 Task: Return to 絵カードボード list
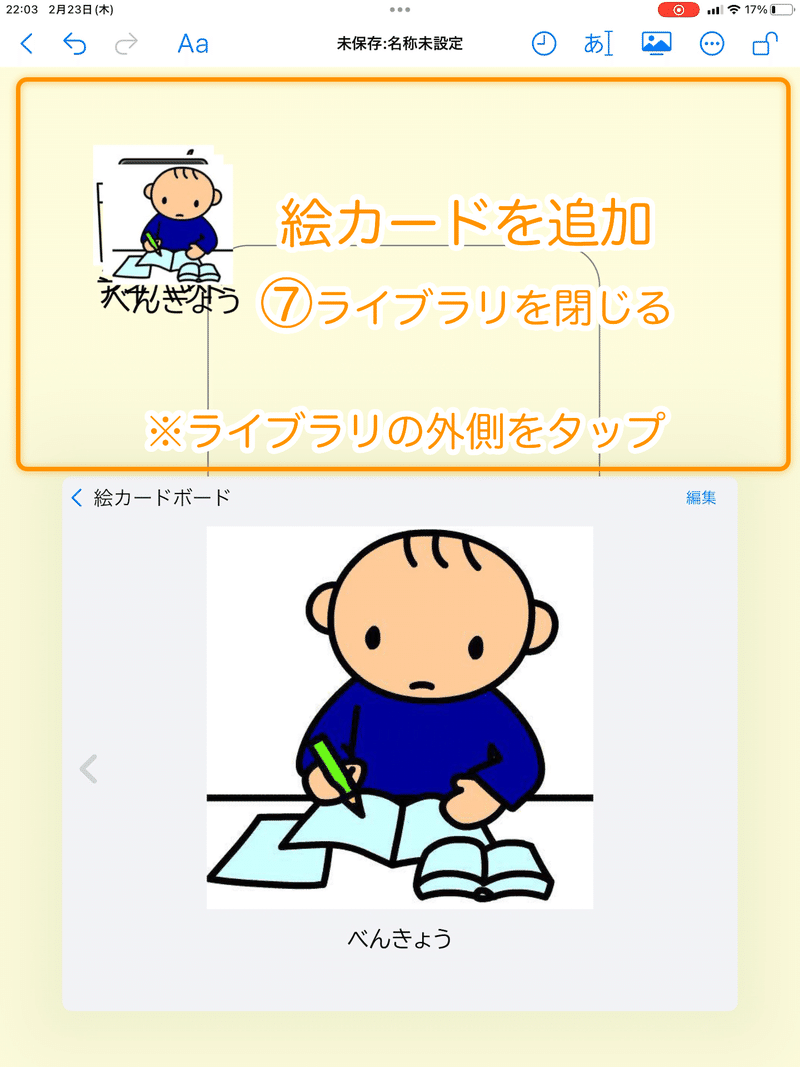pyautogui.click(x=150, y=497)
